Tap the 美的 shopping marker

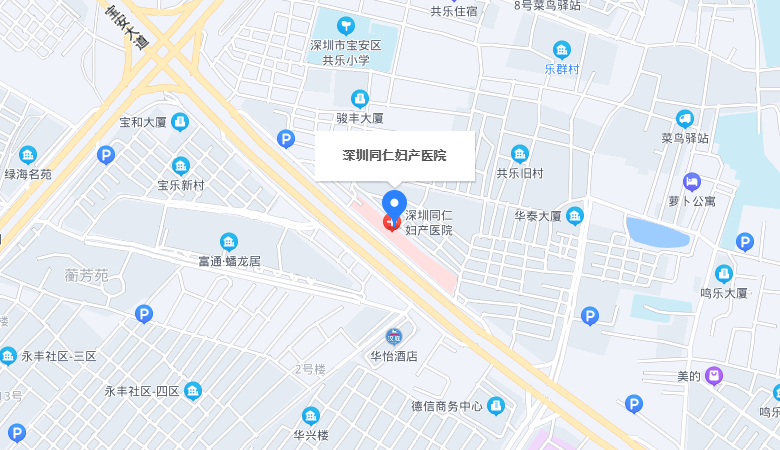point(713,376)
